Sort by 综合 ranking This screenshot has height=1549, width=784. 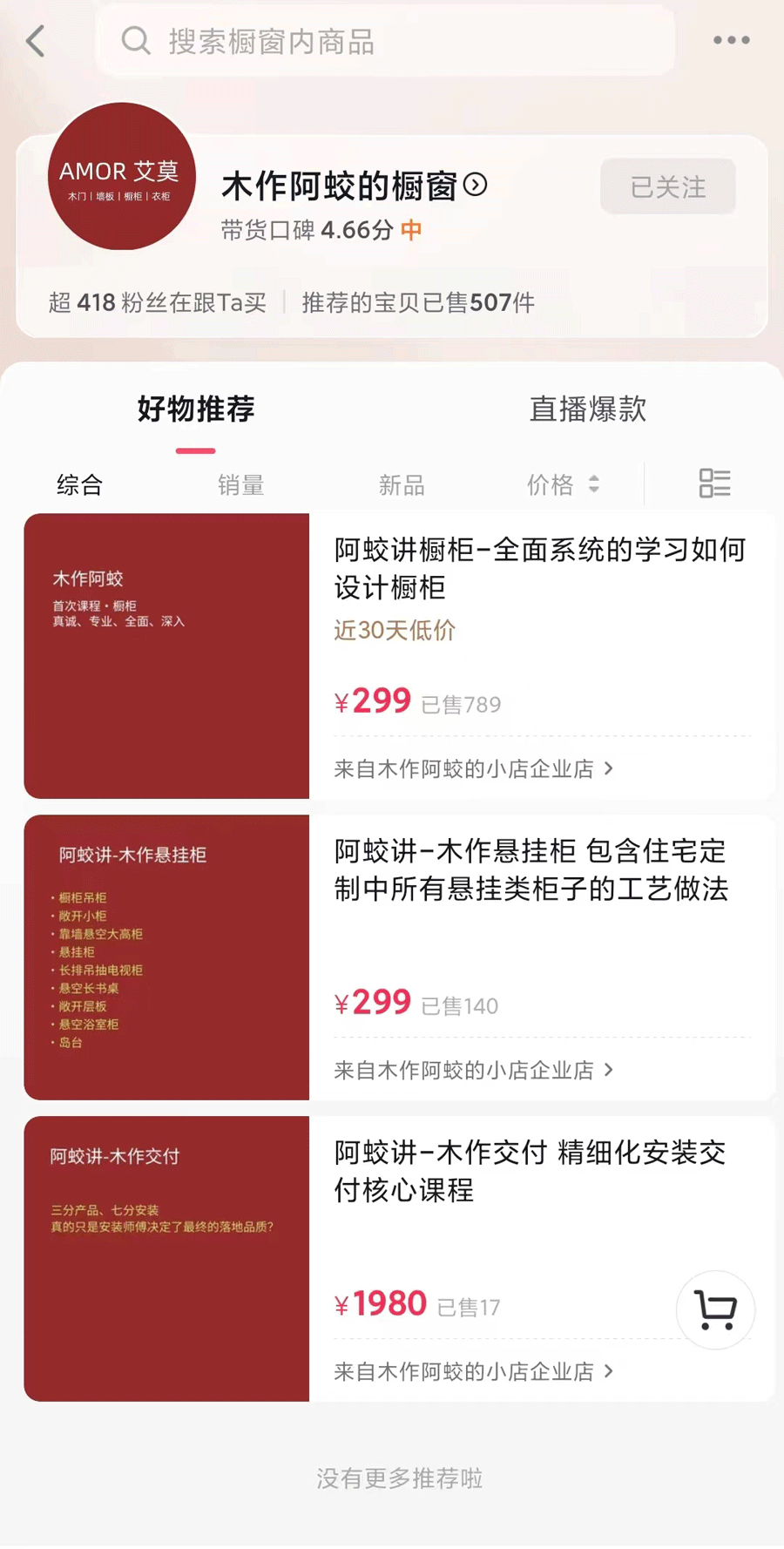click(80, 484)
